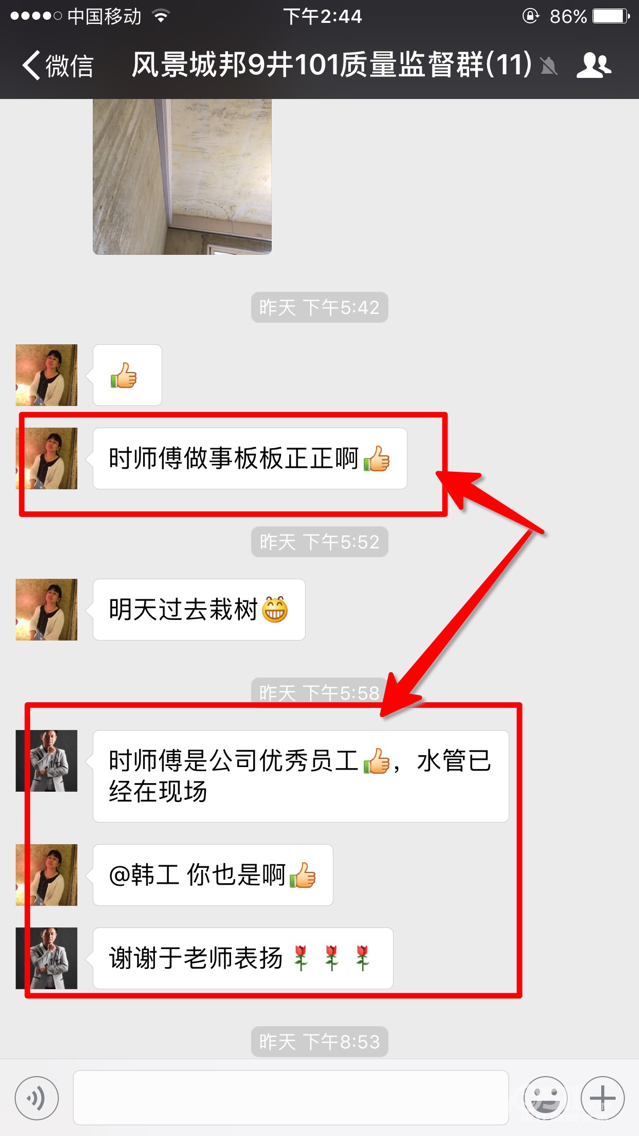
Task: Focus the message text field
Action: point(290,1098)
